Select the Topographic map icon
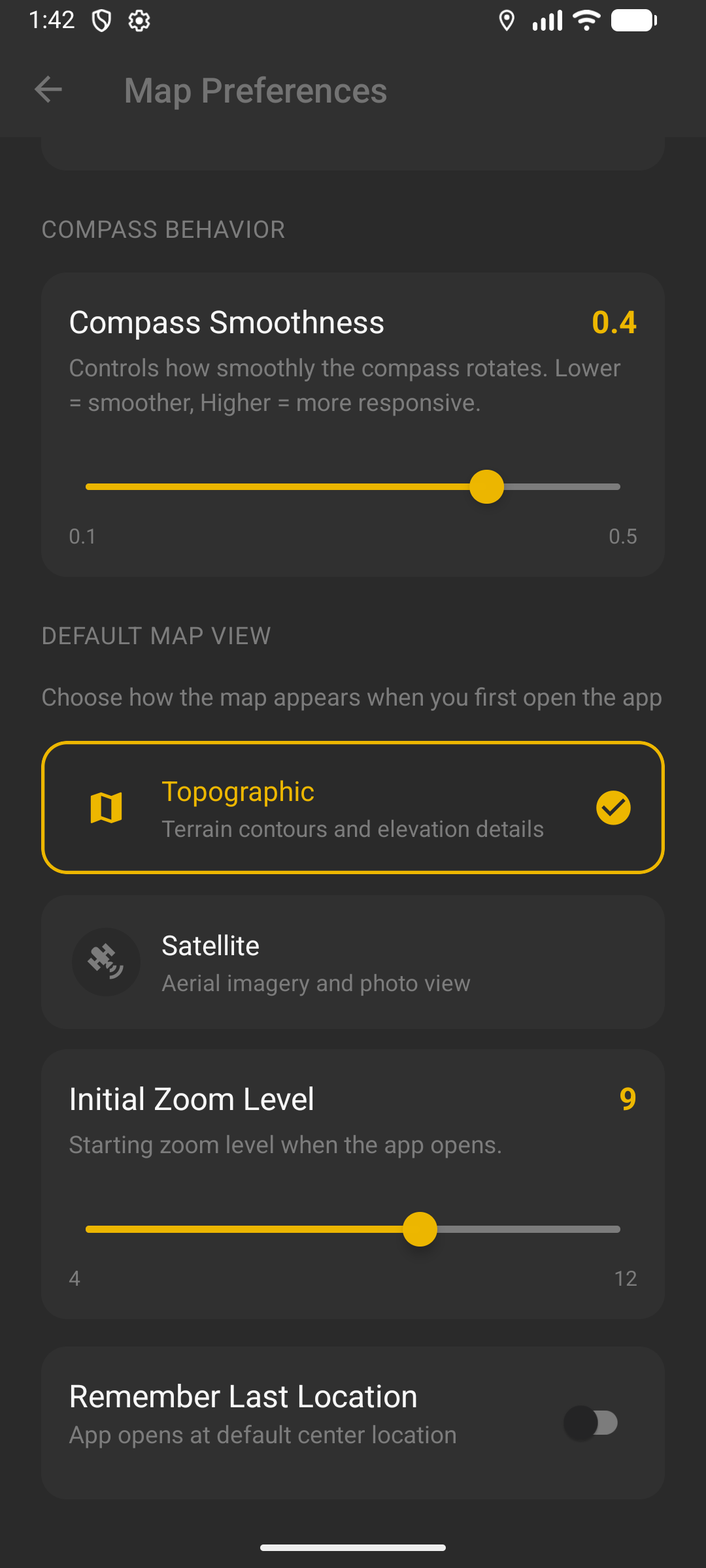 click(107, 807)
